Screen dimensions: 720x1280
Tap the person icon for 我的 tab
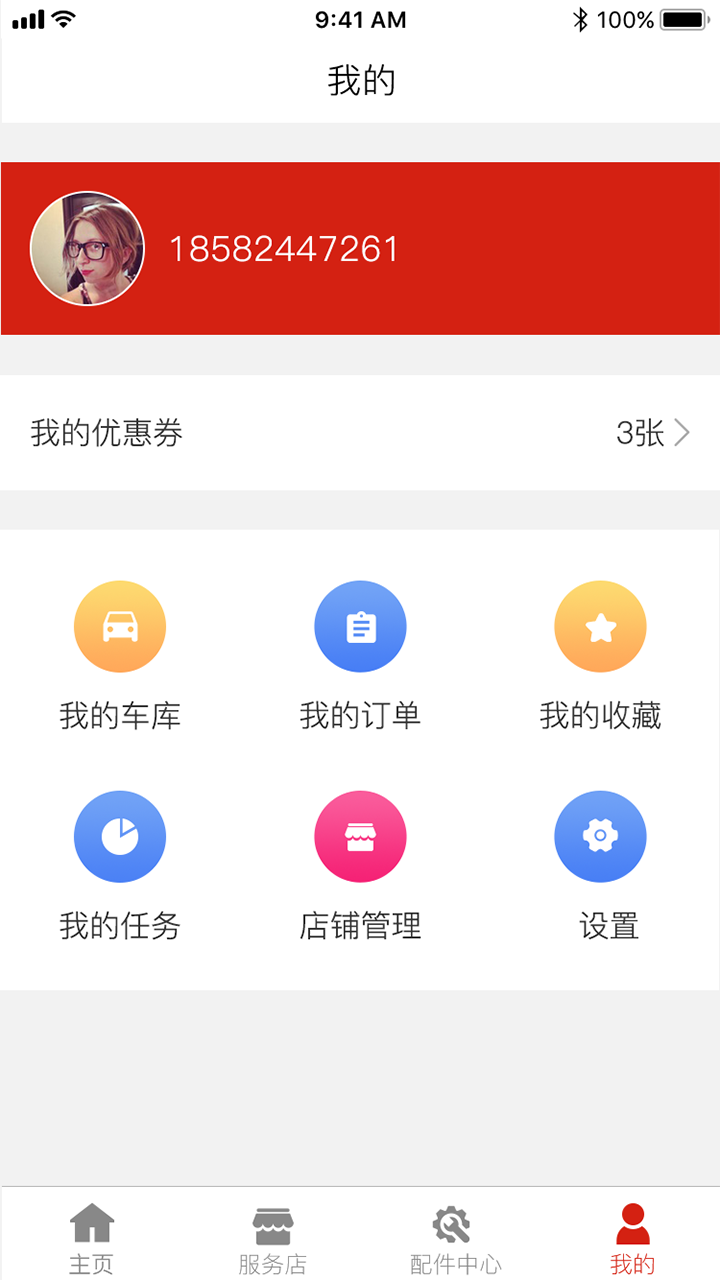point(632,1222)
